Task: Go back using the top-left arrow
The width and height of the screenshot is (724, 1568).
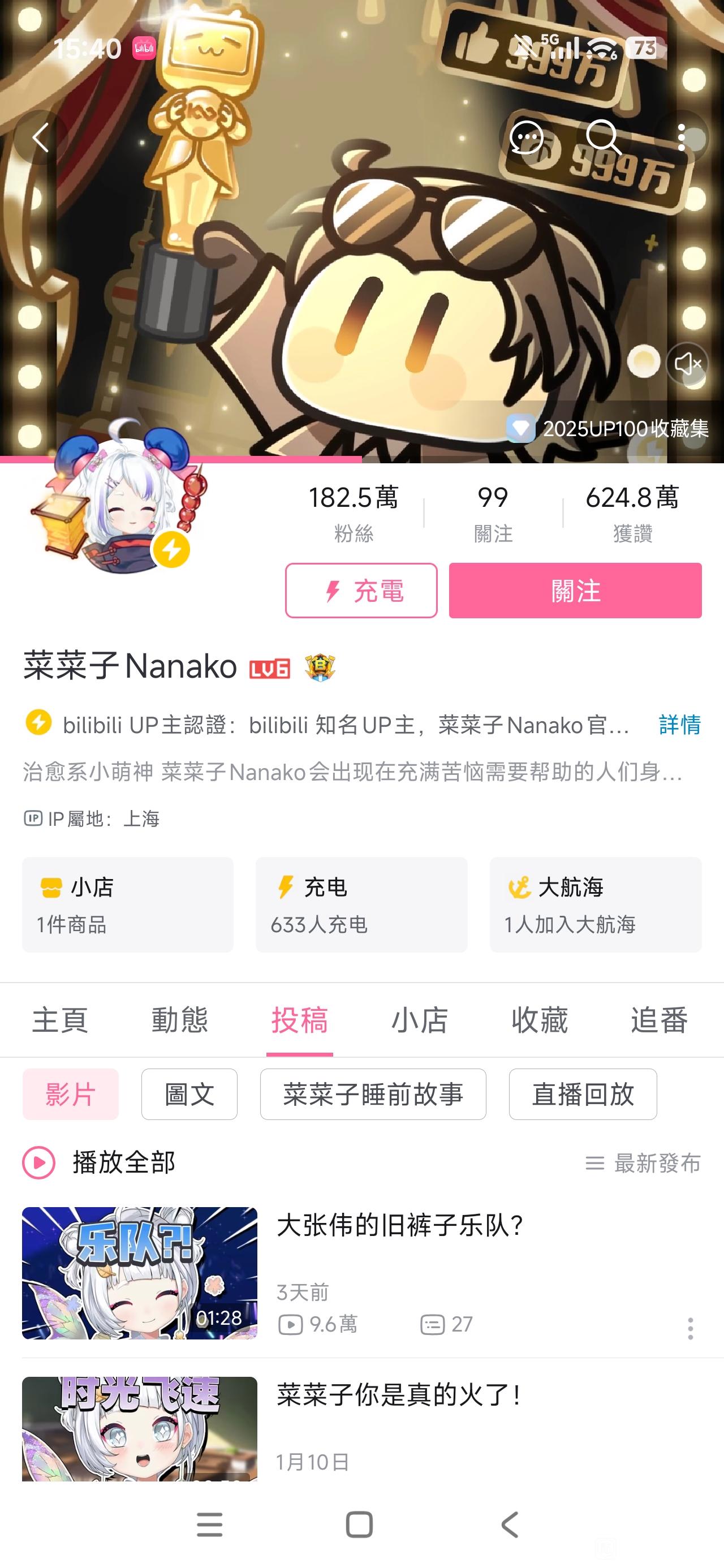Action: [41, 138]
